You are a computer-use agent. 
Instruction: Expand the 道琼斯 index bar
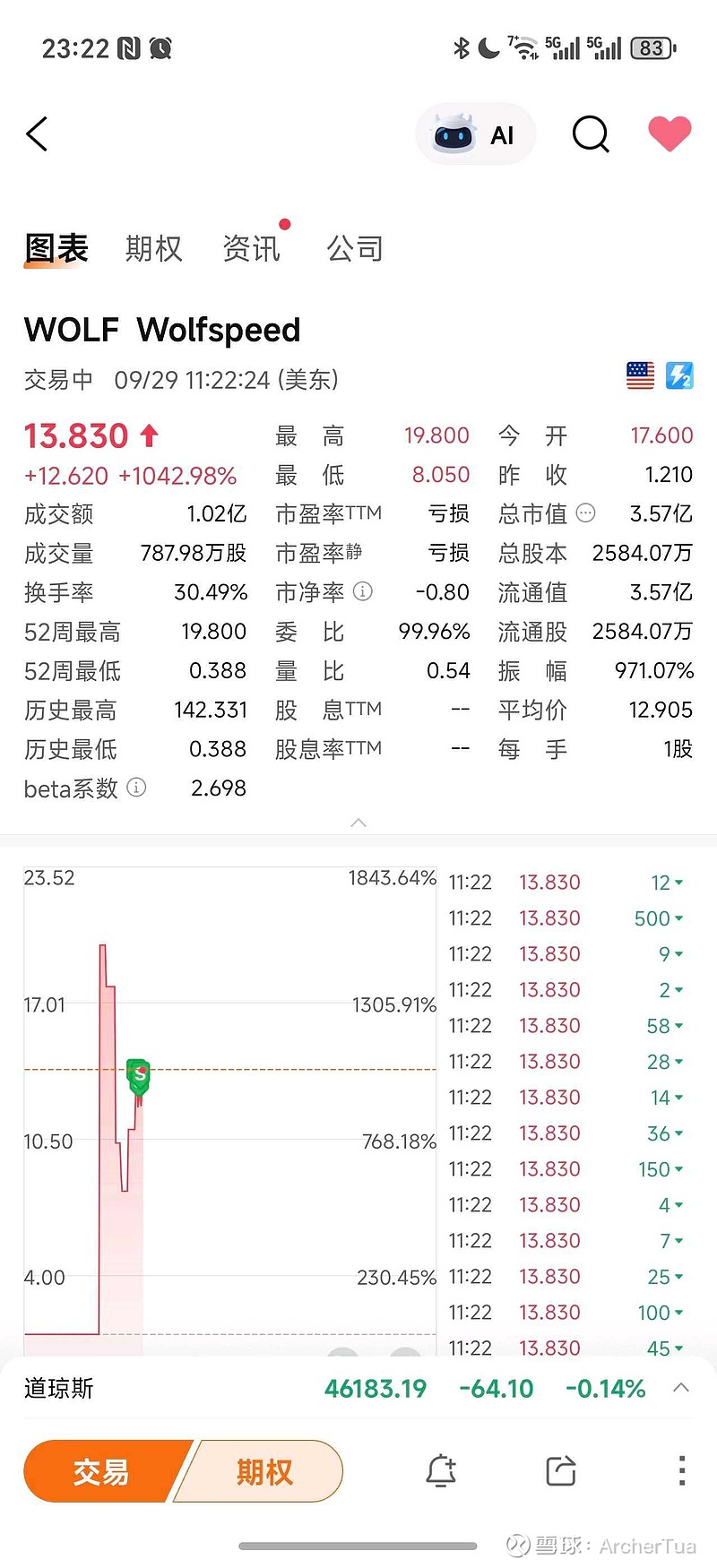681,1388
